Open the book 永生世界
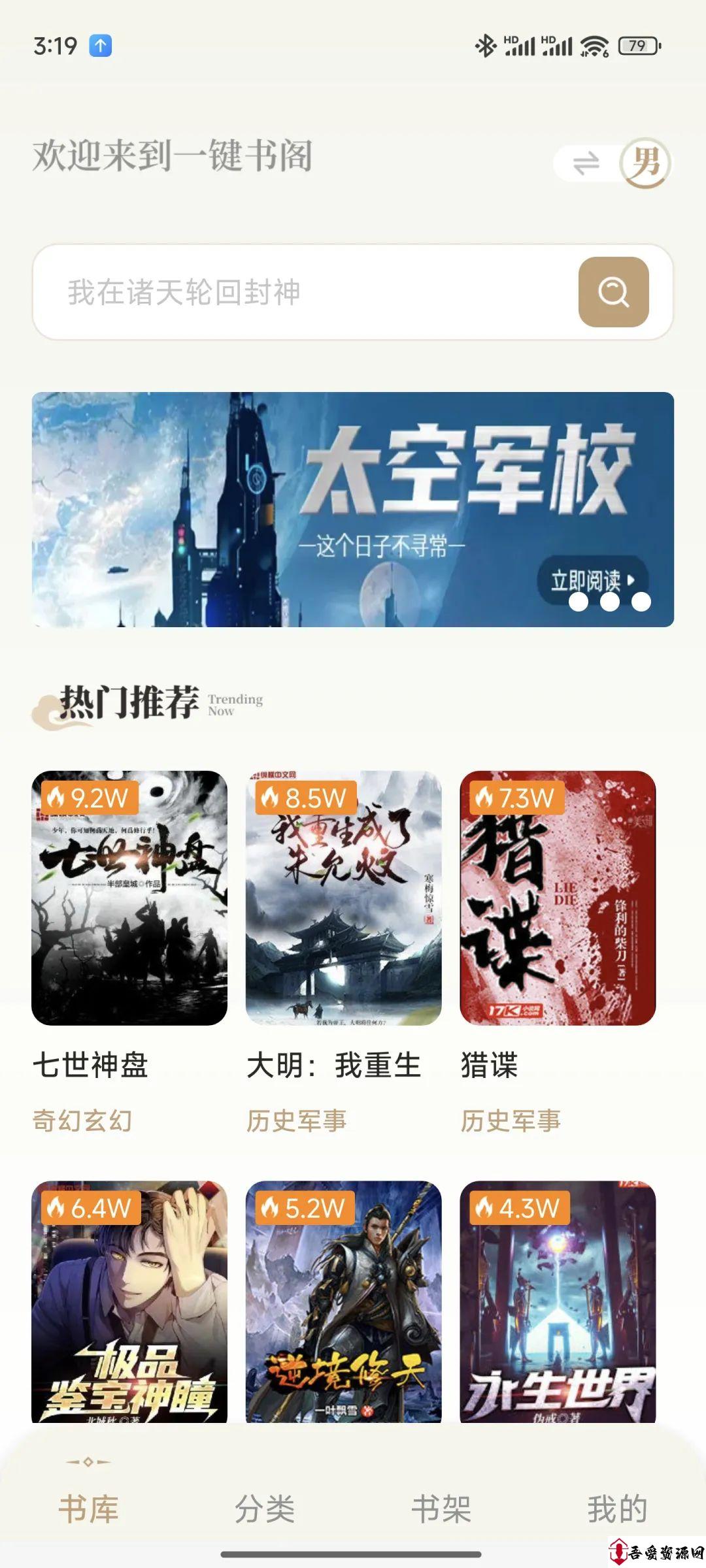 558,1302
